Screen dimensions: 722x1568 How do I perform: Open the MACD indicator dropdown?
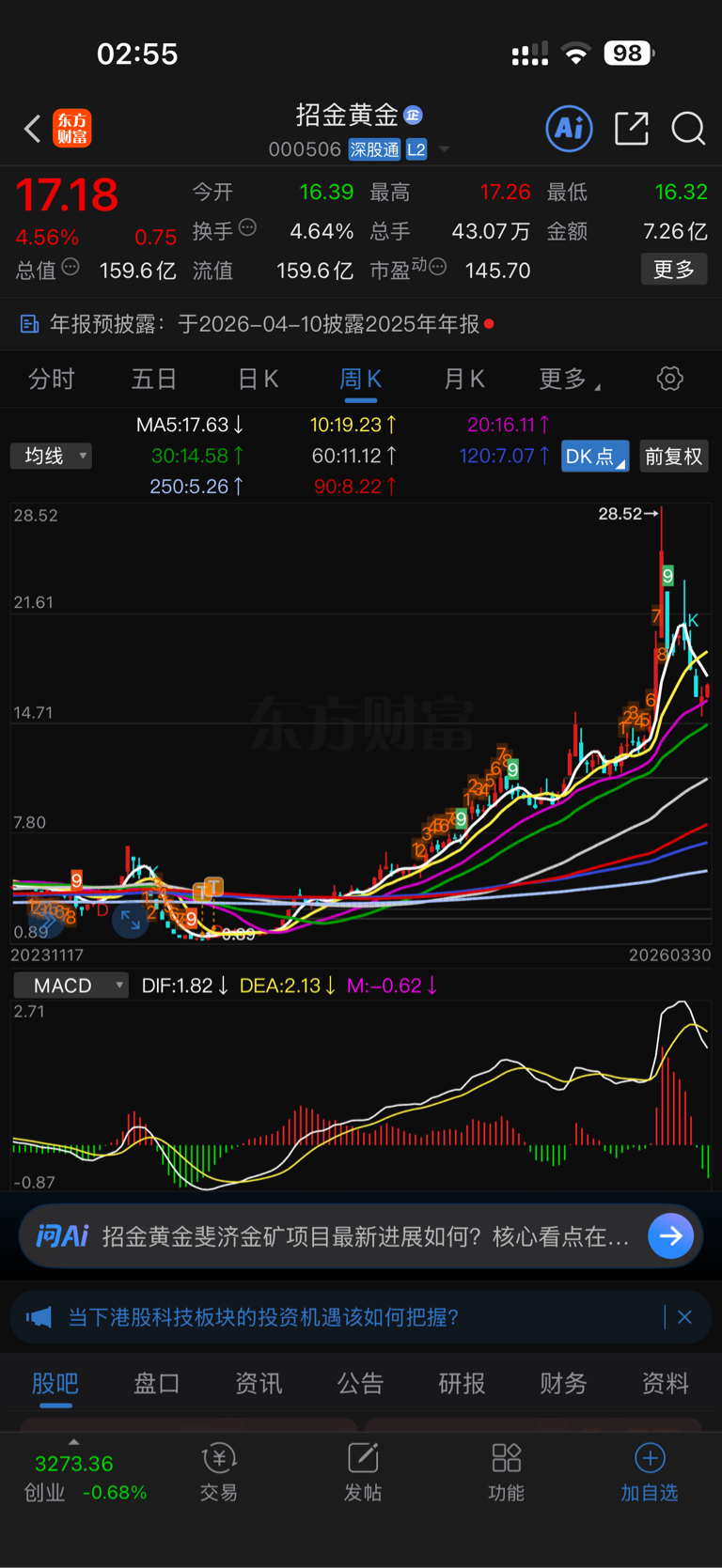[x=71, y=986]
